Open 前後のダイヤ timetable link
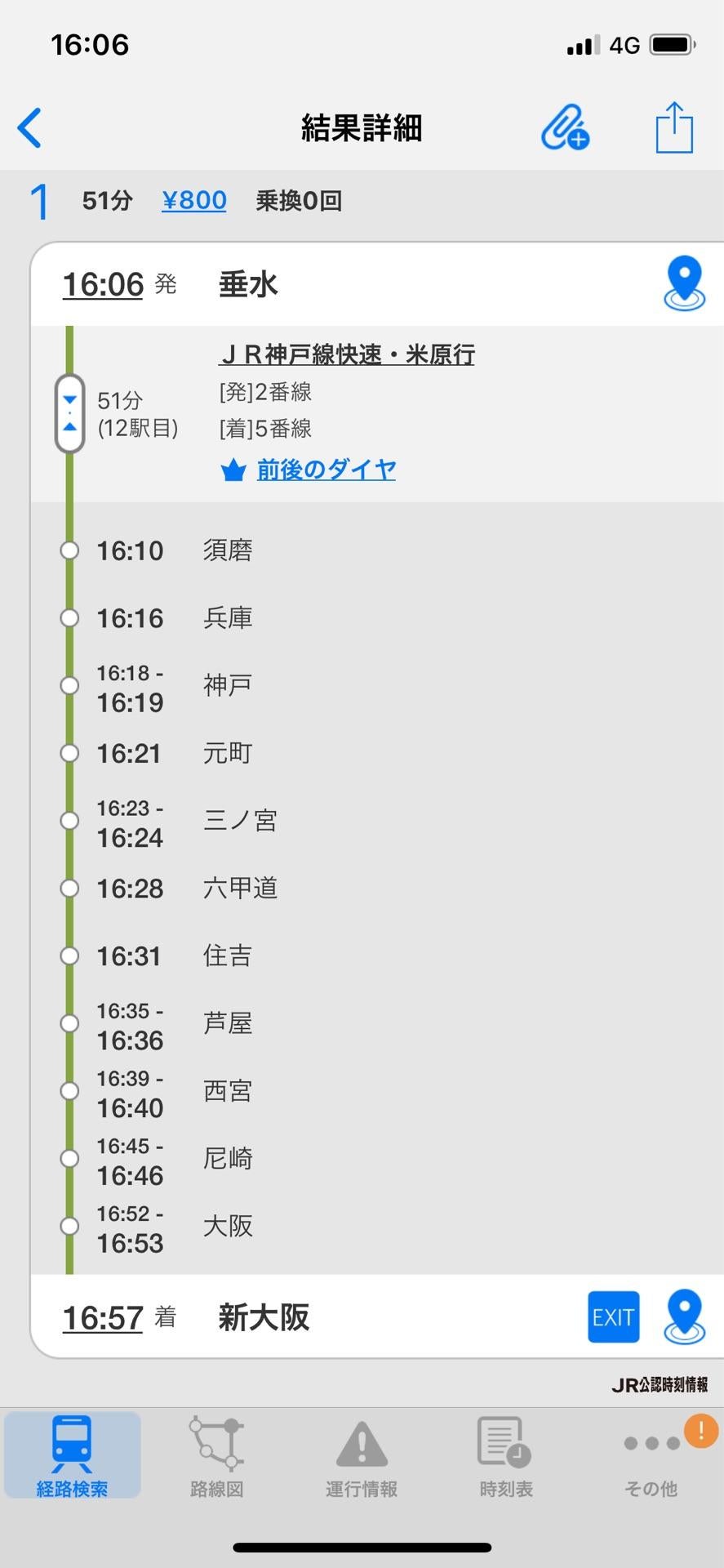The height and width of the screenshot is (1568, 724). [325, 469]
